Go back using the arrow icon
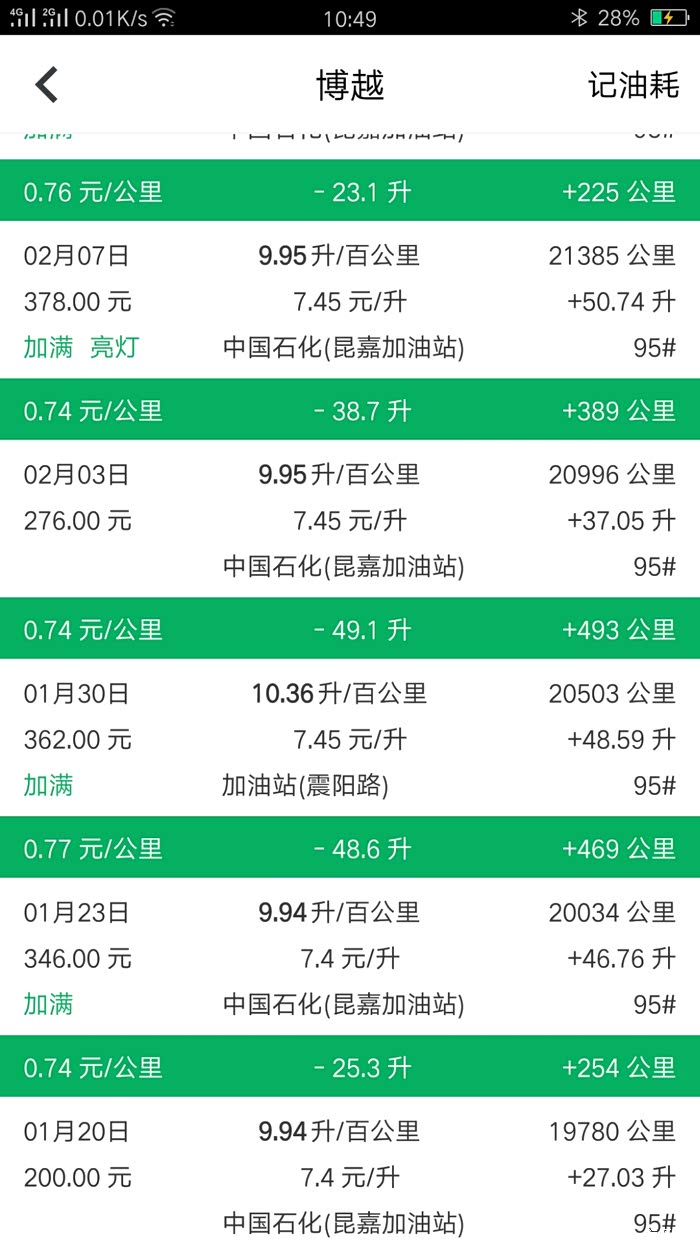Screen dimensions: 700x1244 pyautogui.click(x=47, y=85)
